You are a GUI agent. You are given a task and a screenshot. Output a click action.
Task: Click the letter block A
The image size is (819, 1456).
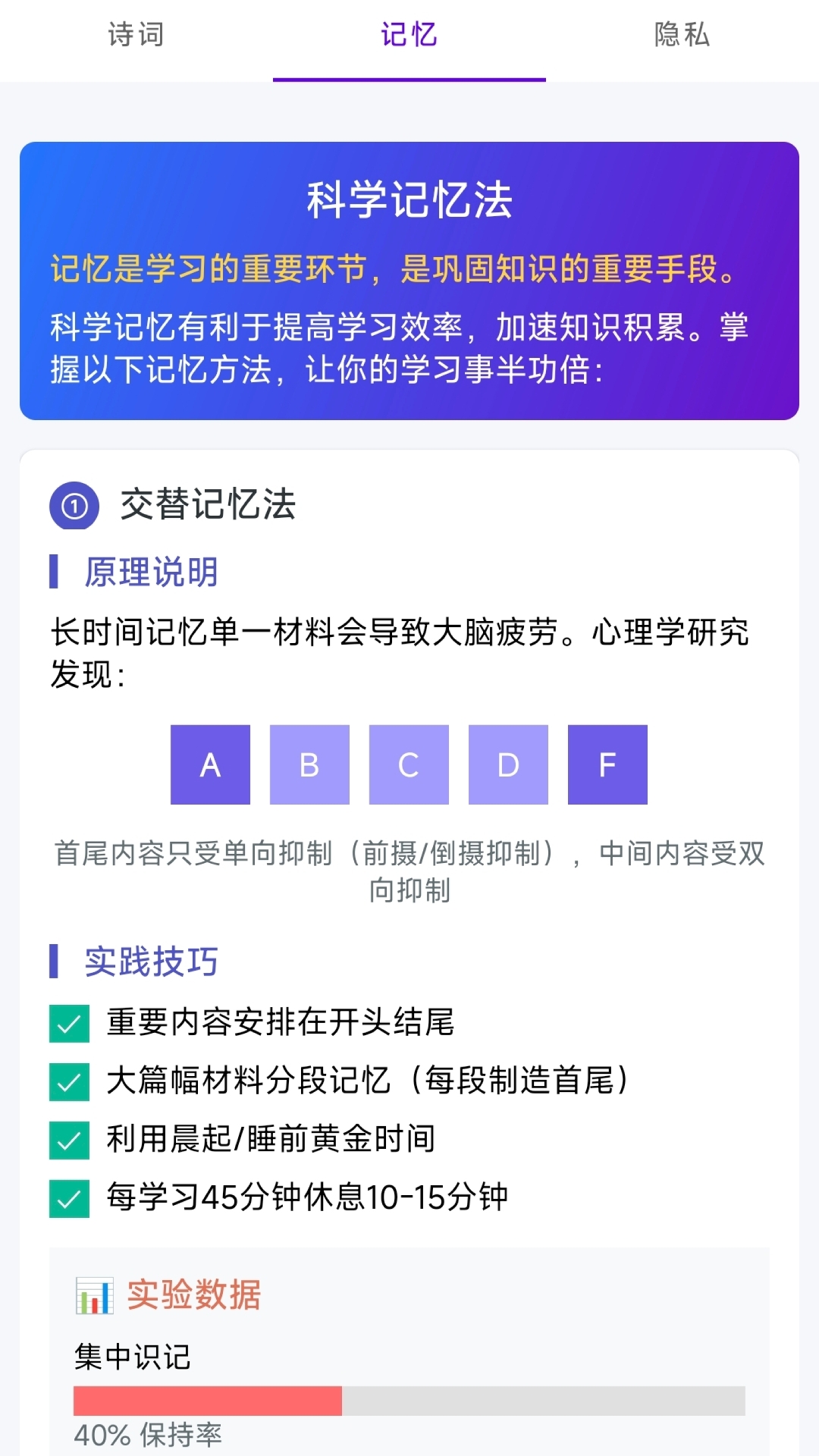click(x=210, y=764)
